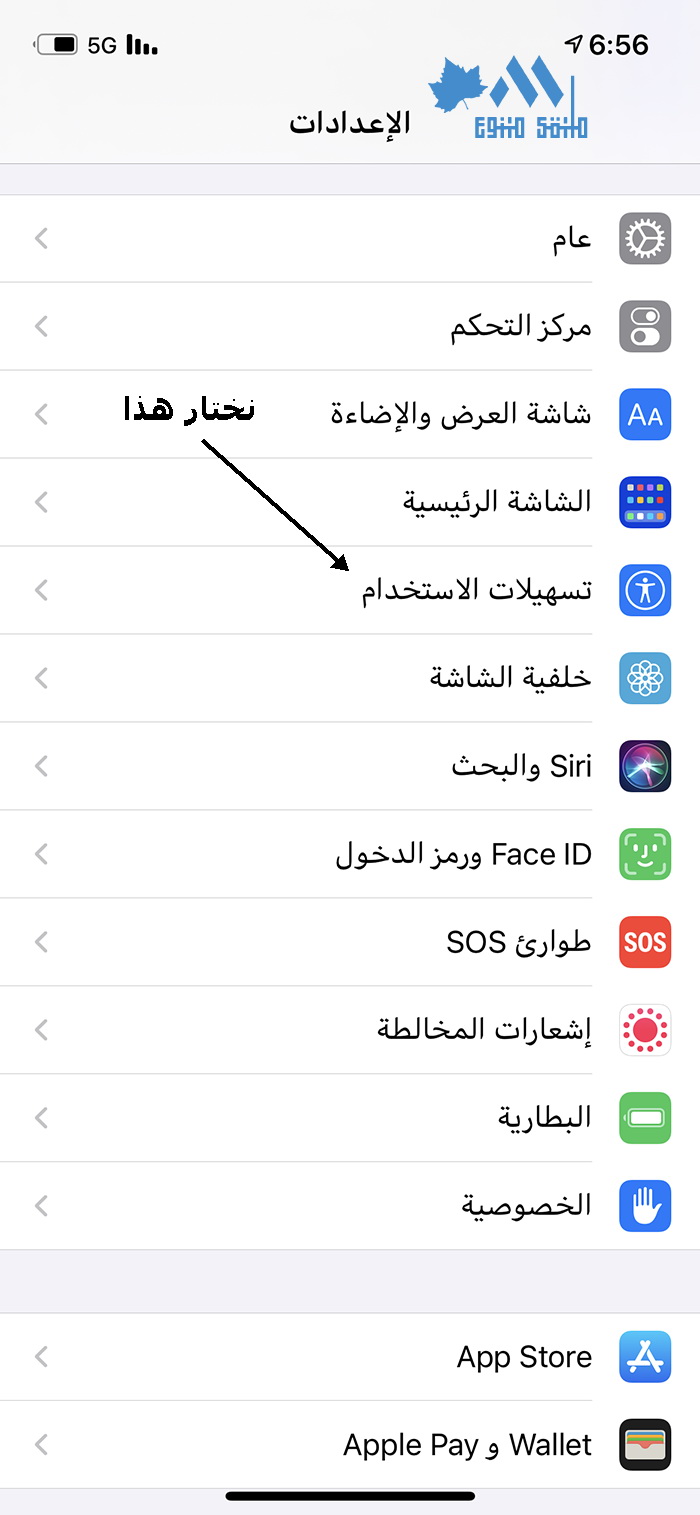Open Wallet و Apple Pay settings
This screenshot has height=1515, width=700.
point(350,1445)
